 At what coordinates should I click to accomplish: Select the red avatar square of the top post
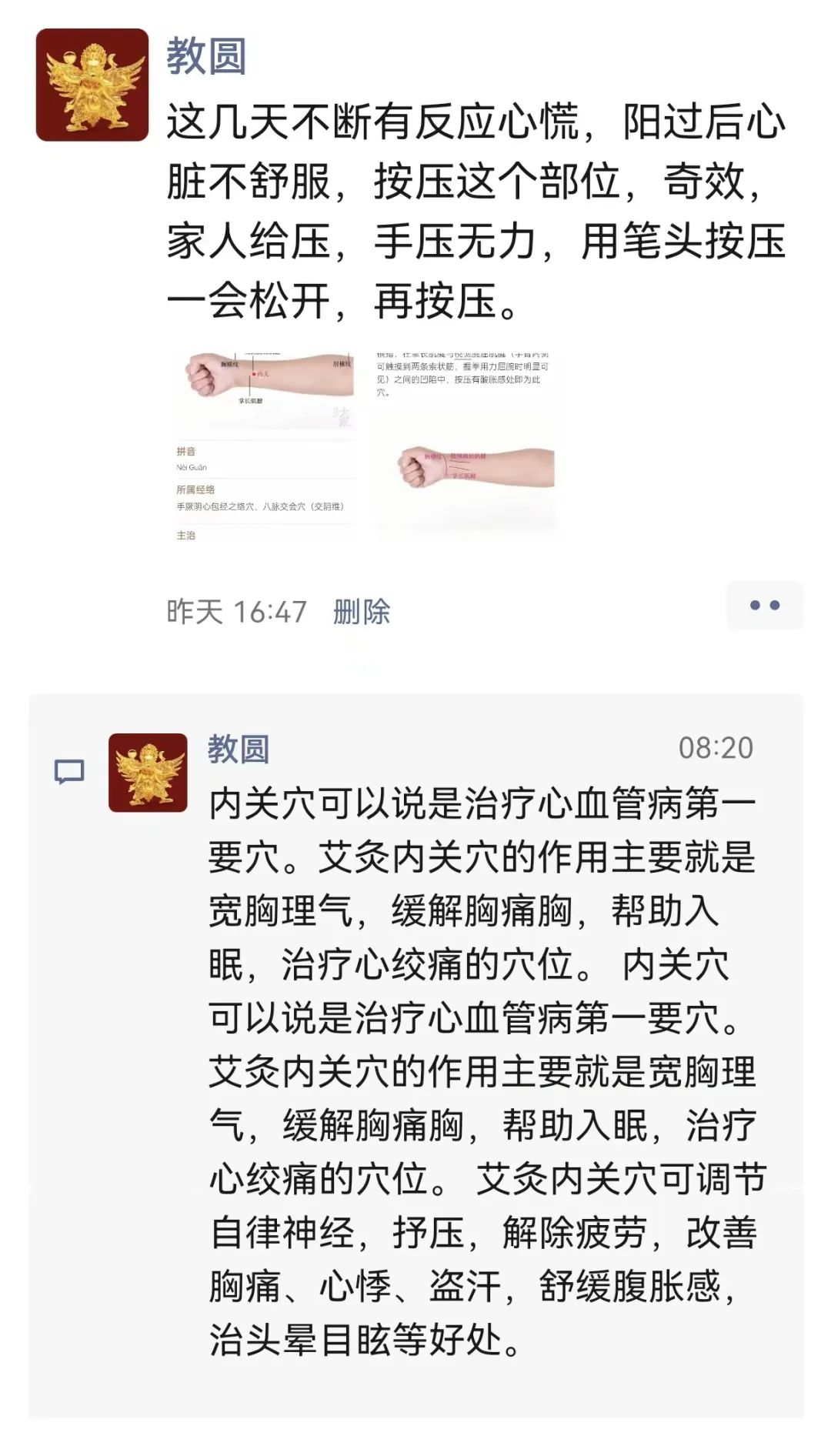(x=95, y=82)
